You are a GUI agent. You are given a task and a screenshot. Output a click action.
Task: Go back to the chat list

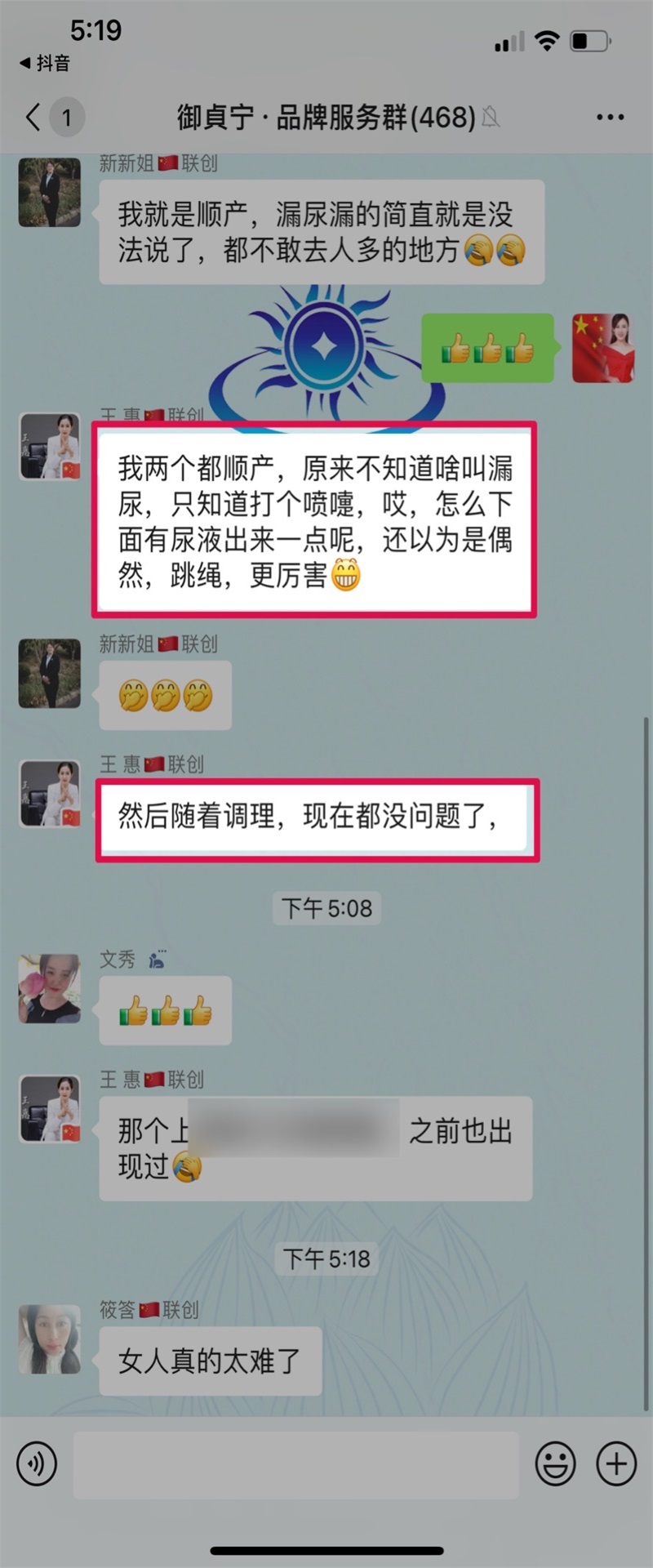click(34, 118)
